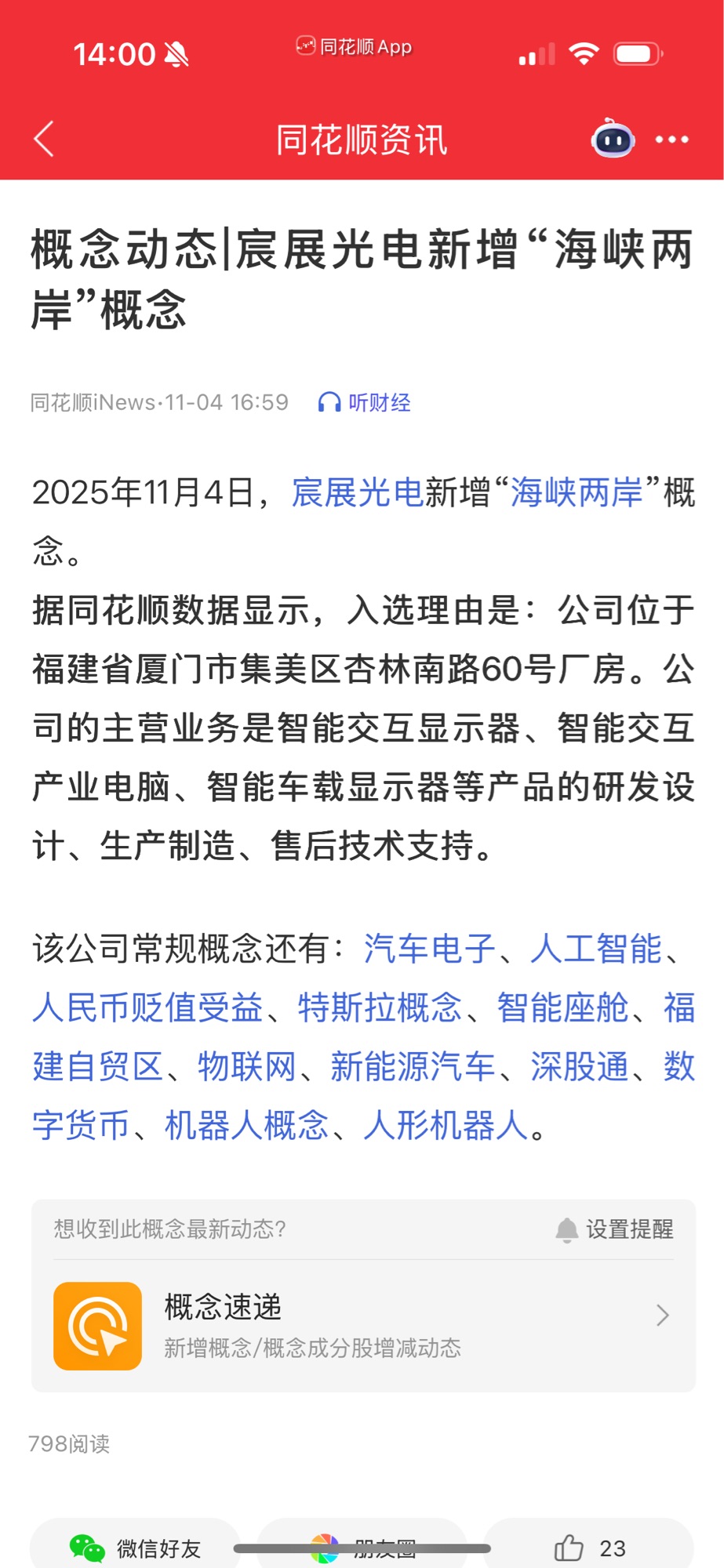Open the 新能源汽车 concept link

[413, 1066]
